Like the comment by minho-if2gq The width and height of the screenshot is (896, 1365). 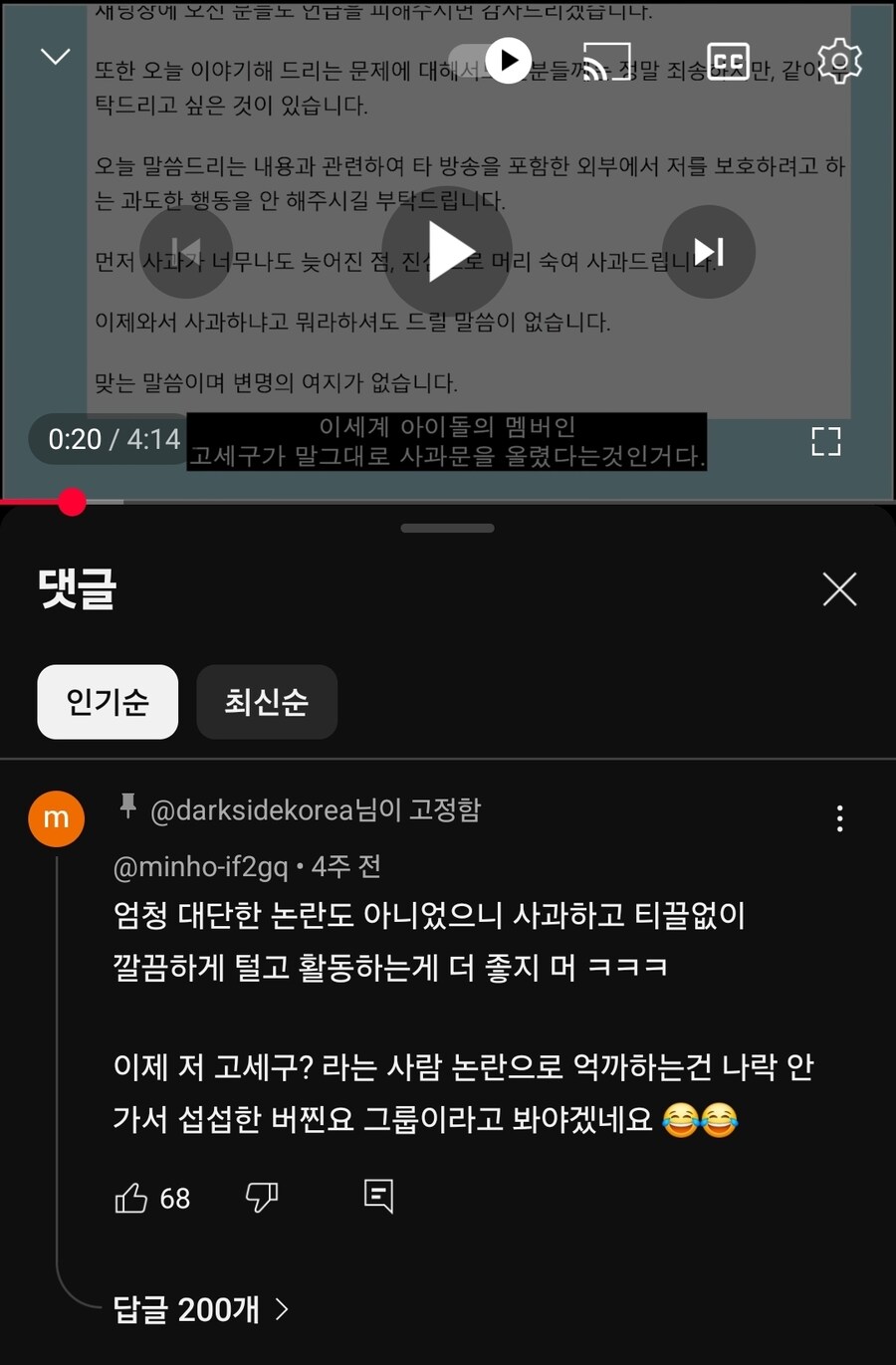[131, 1198]
